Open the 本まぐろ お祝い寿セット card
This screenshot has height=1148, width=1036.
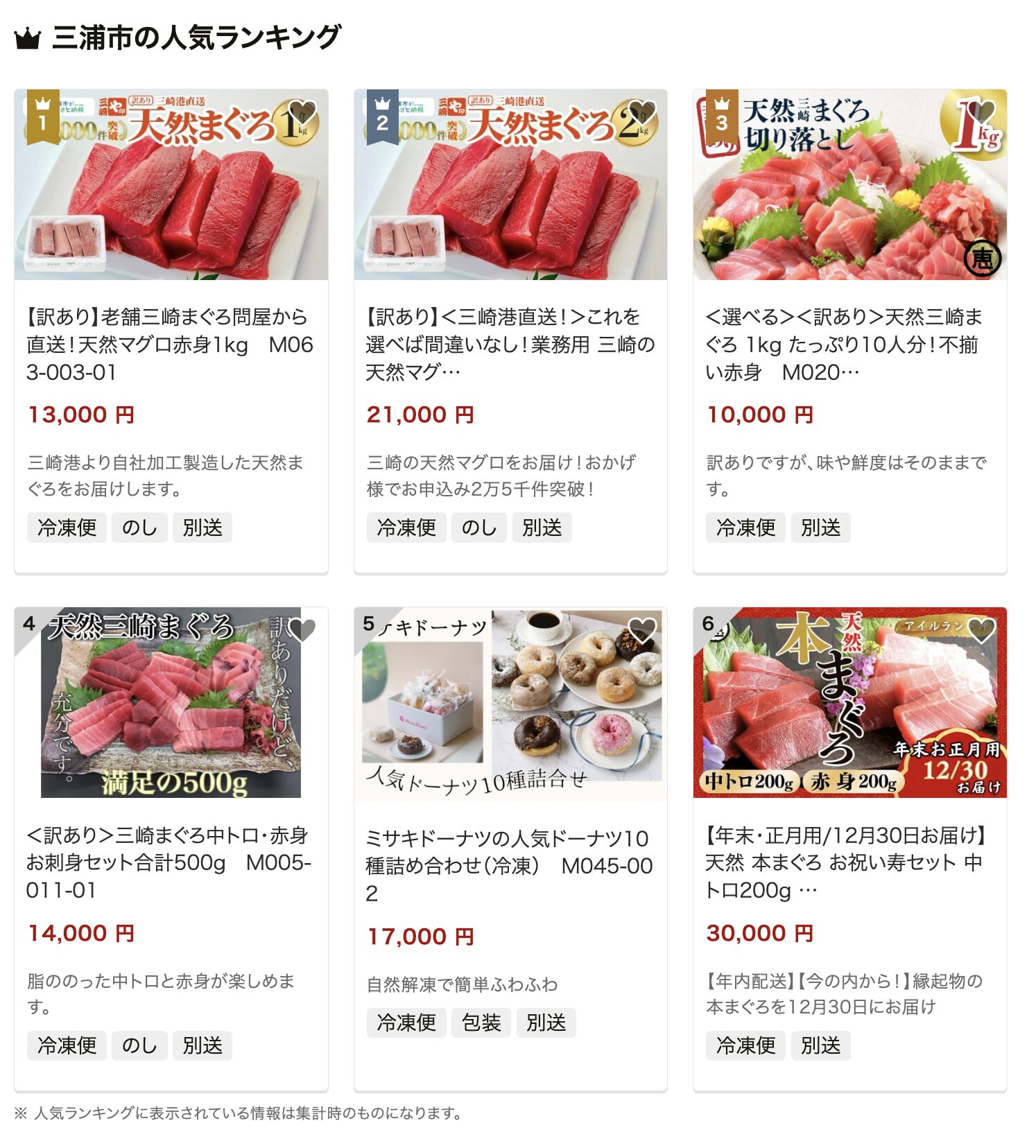click(849, 862)
